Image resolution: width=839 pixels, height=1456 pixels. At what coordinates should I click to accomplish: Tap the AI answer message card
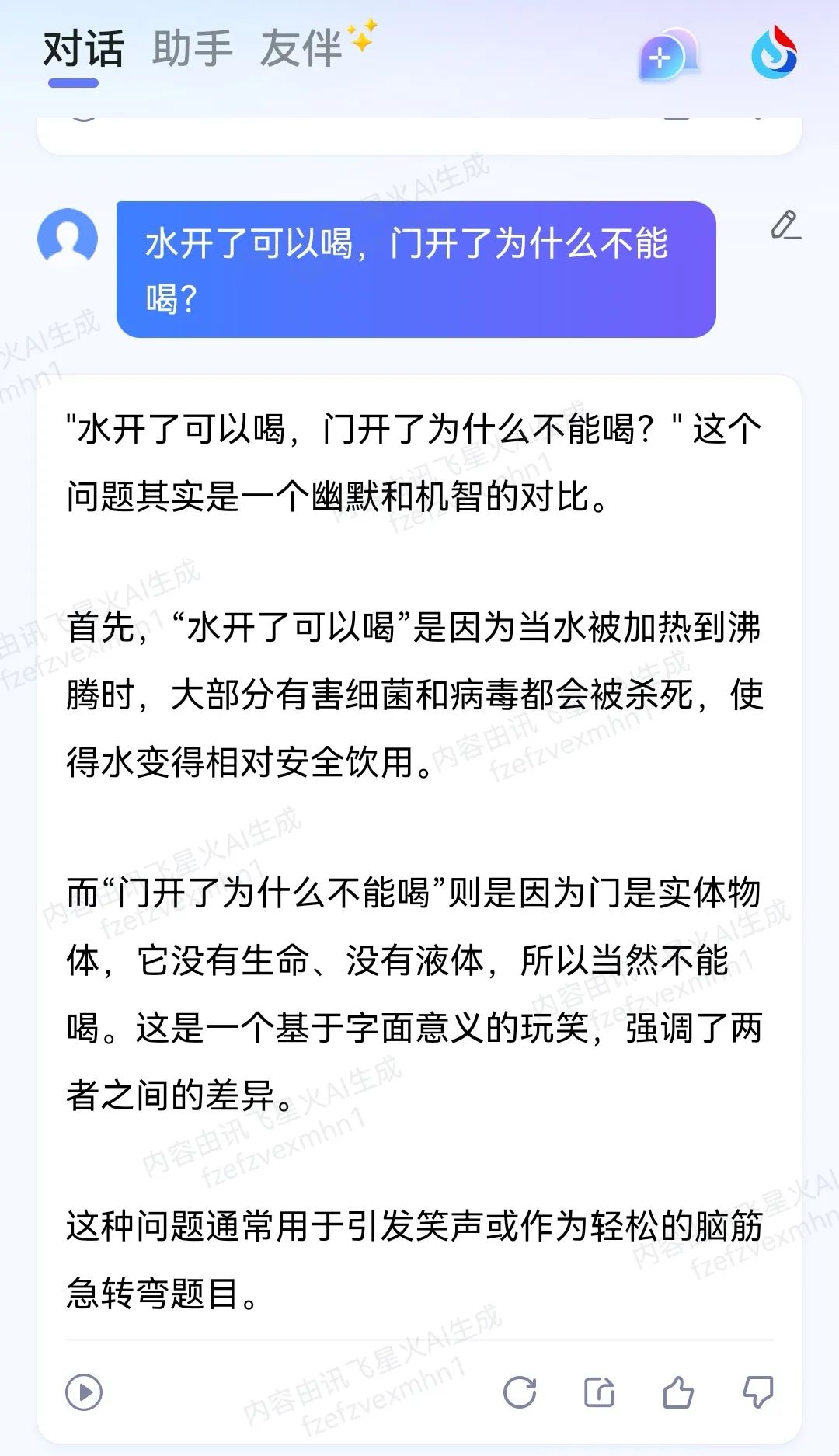point(419,855)
